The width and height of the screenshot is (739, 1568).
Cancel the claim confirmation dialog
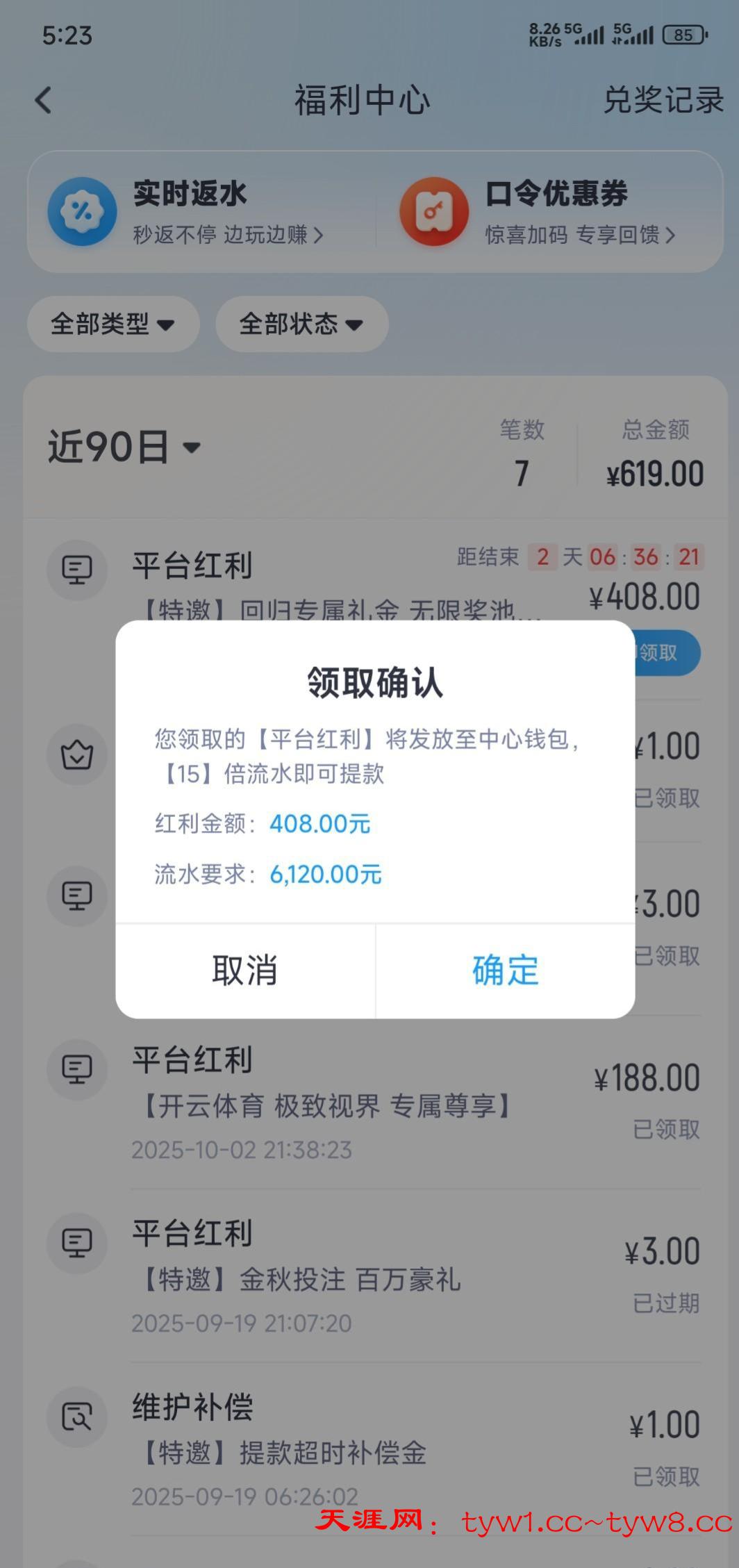click(x=245, y=971)
